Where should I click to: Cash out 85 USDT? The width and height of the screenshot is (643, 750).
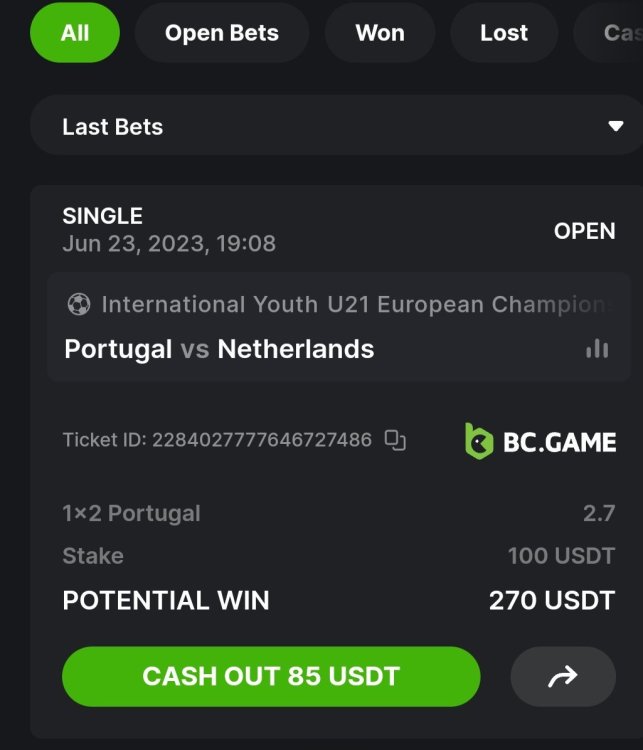[x=271, y=677]
